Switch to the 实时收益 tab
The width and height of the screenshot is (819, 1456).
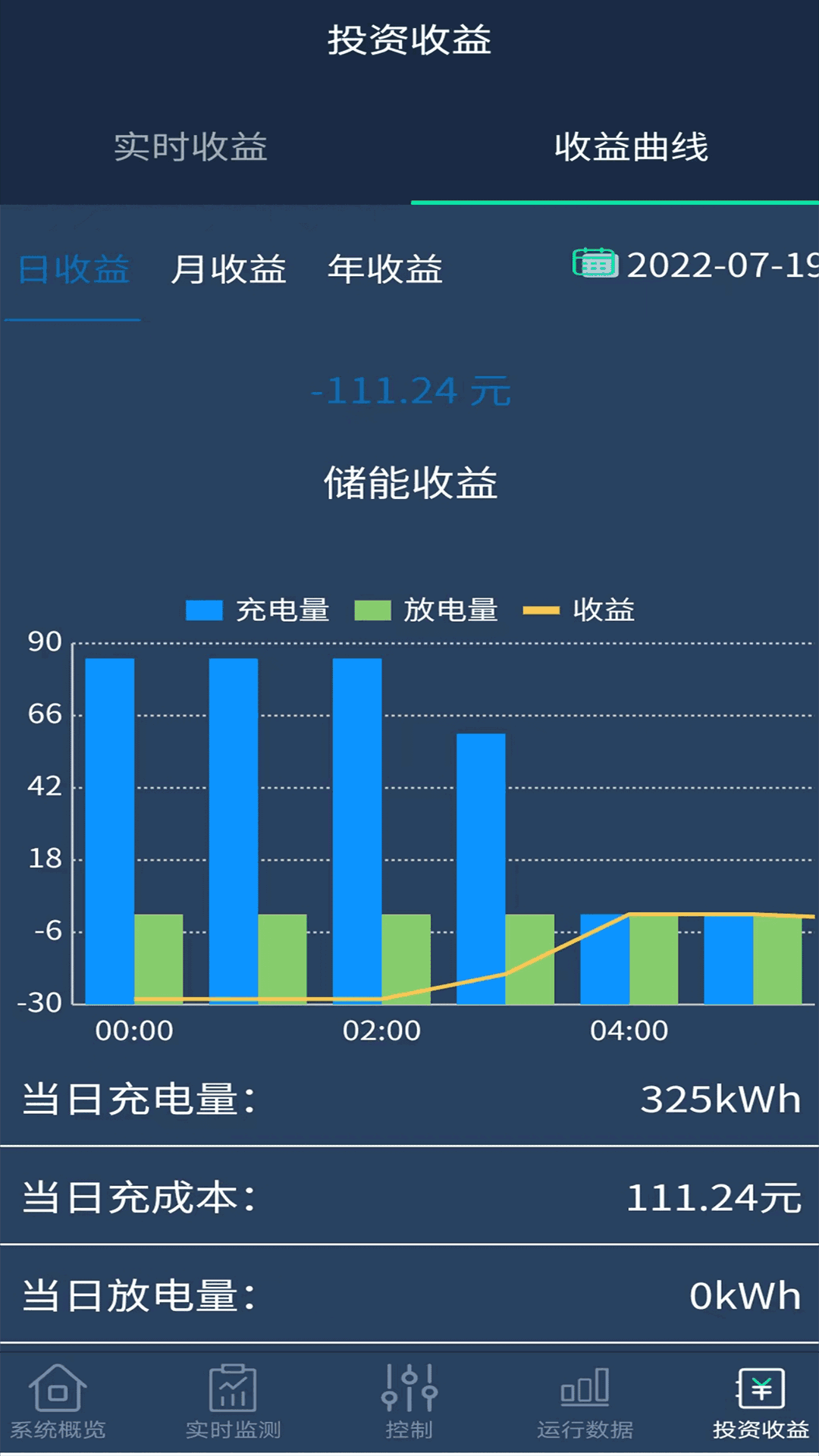click(x=190, y=147)
